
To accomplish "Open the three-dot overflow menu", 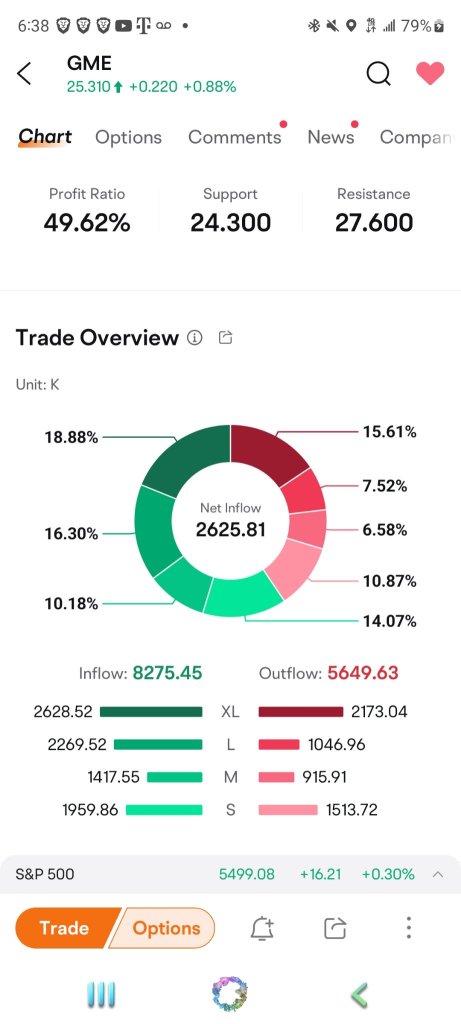I will point(409,927).
